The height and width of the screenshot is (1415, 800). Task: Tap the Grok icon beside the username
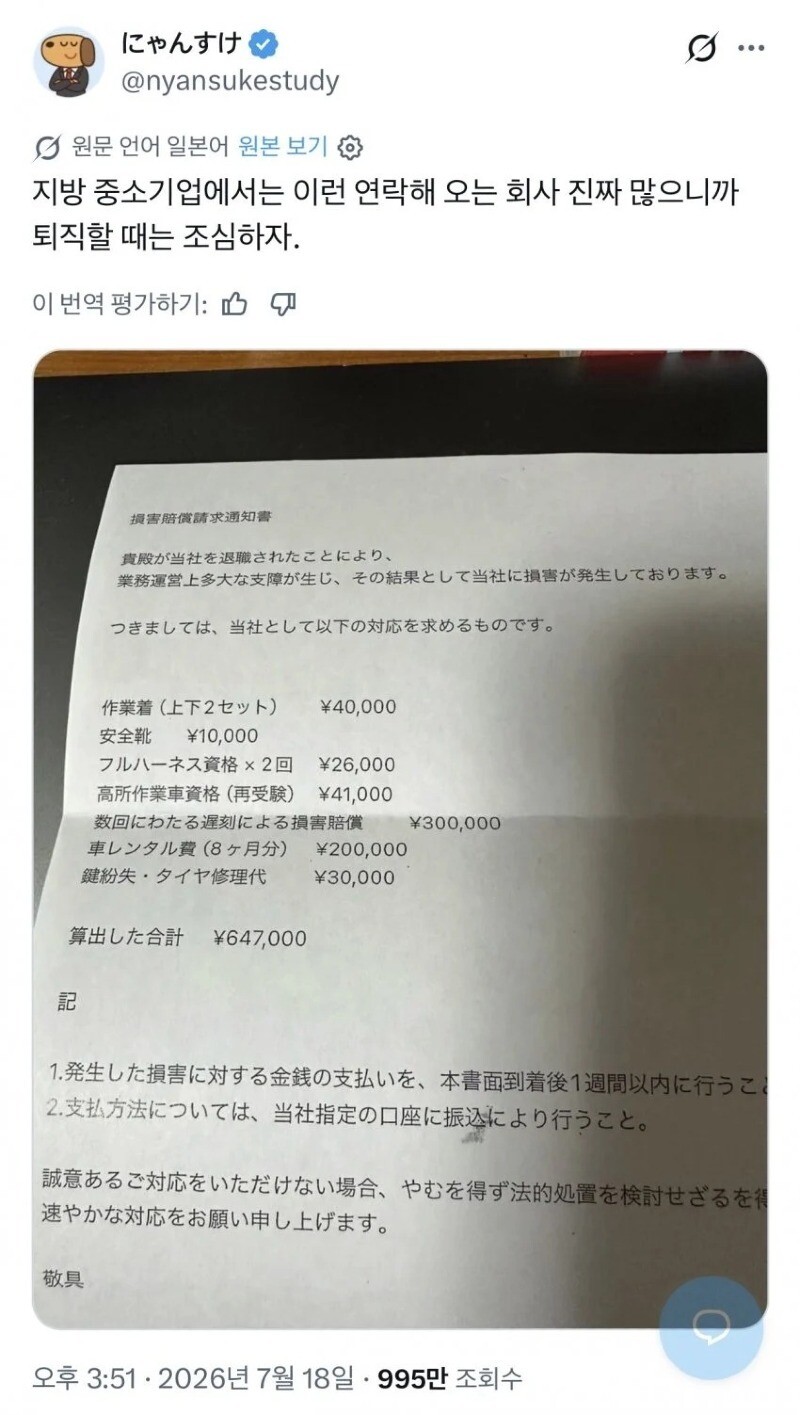coord(703,48)
